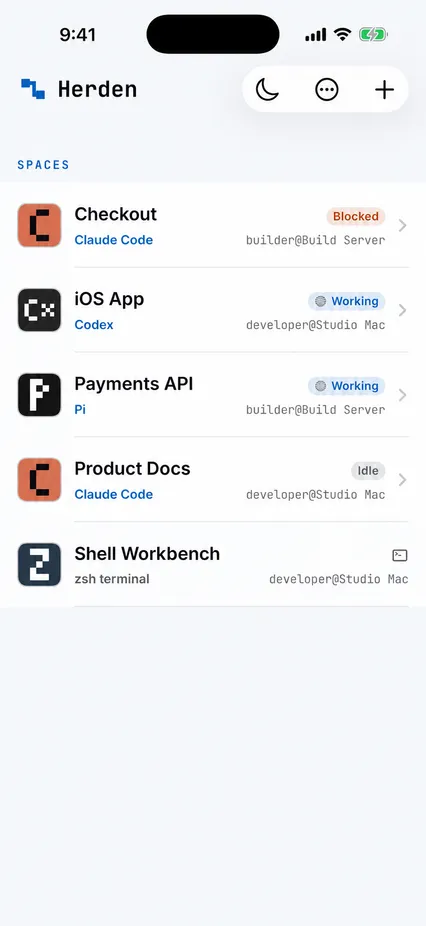Open the Payments API space

213,395
